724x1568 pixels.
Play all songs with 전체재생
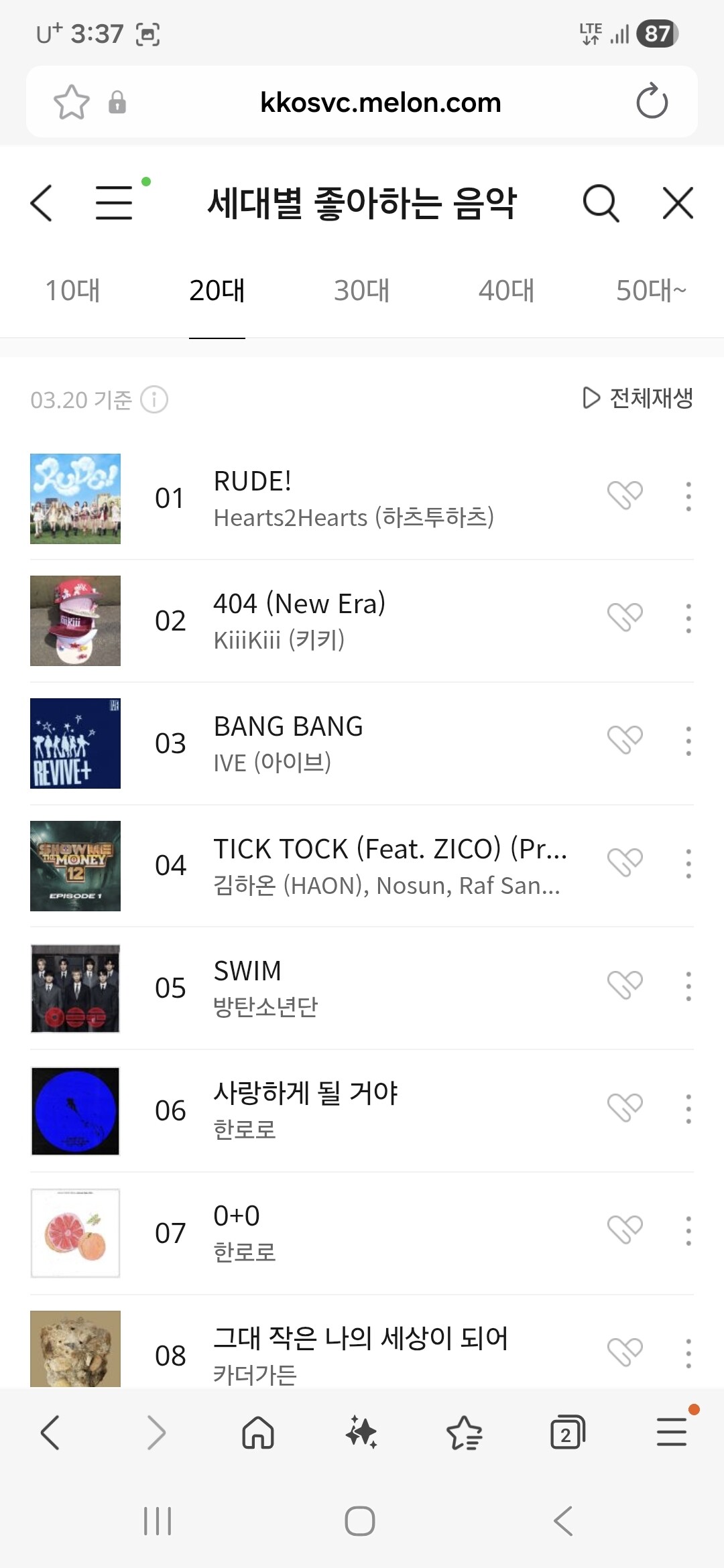point(638,398)
